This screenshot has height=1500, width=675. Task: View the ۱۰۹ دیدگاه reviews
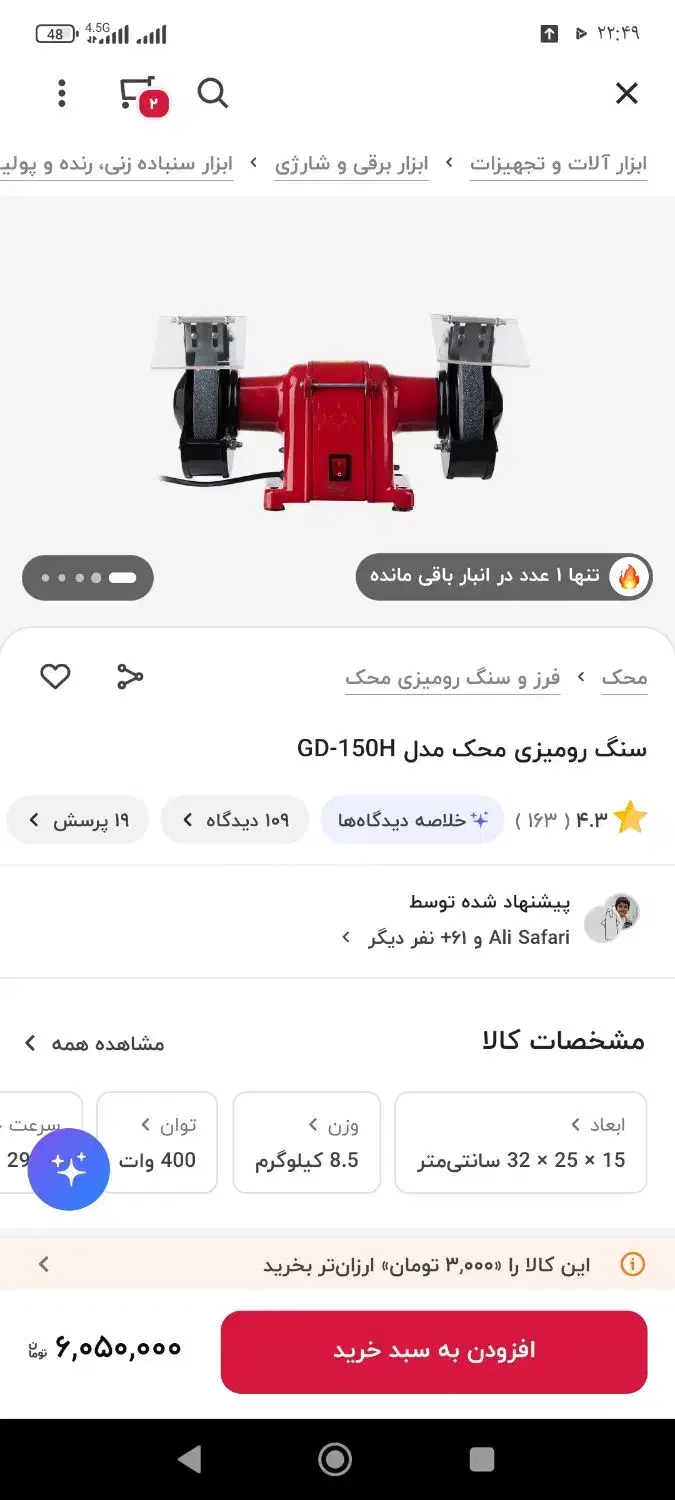point(235,820)
